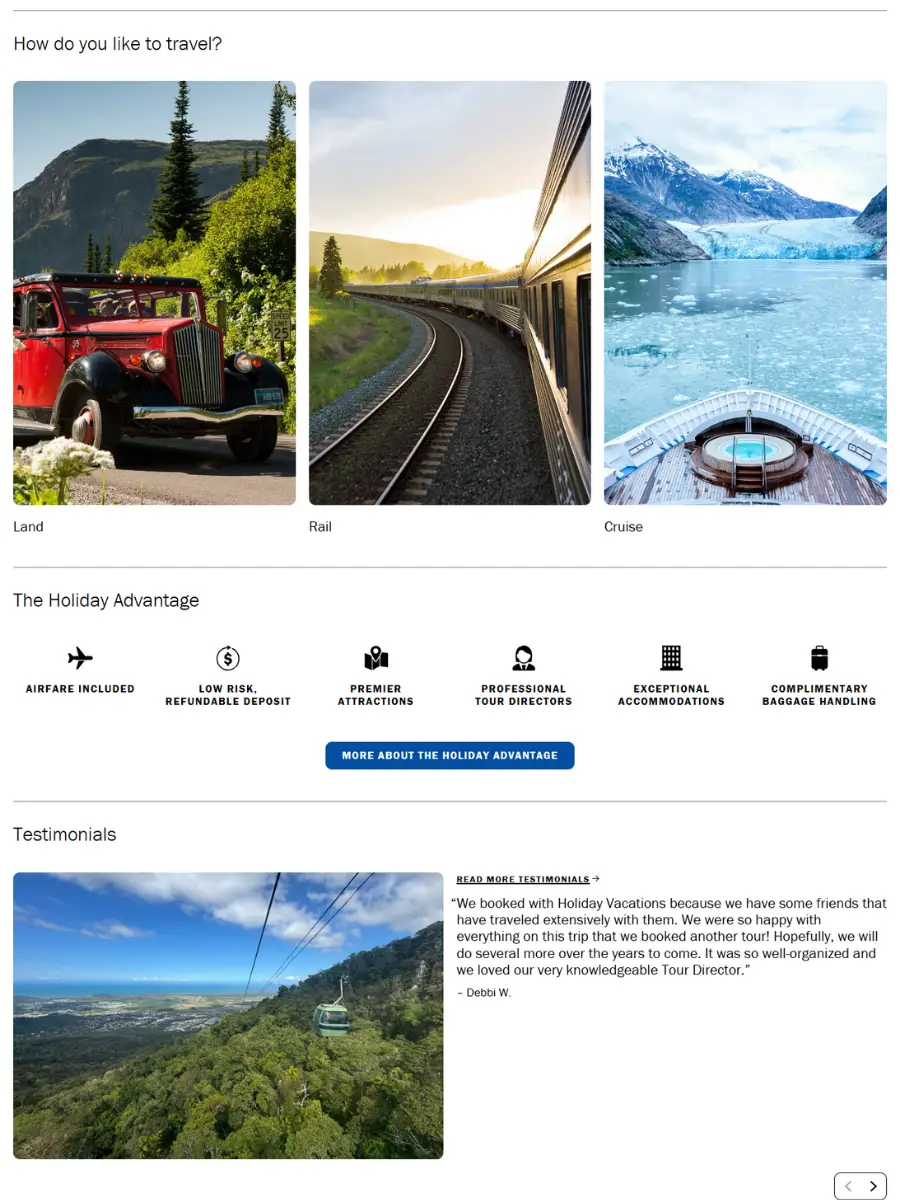
Task: Show the next testimonial
Action: click(x=873, y=1186)
